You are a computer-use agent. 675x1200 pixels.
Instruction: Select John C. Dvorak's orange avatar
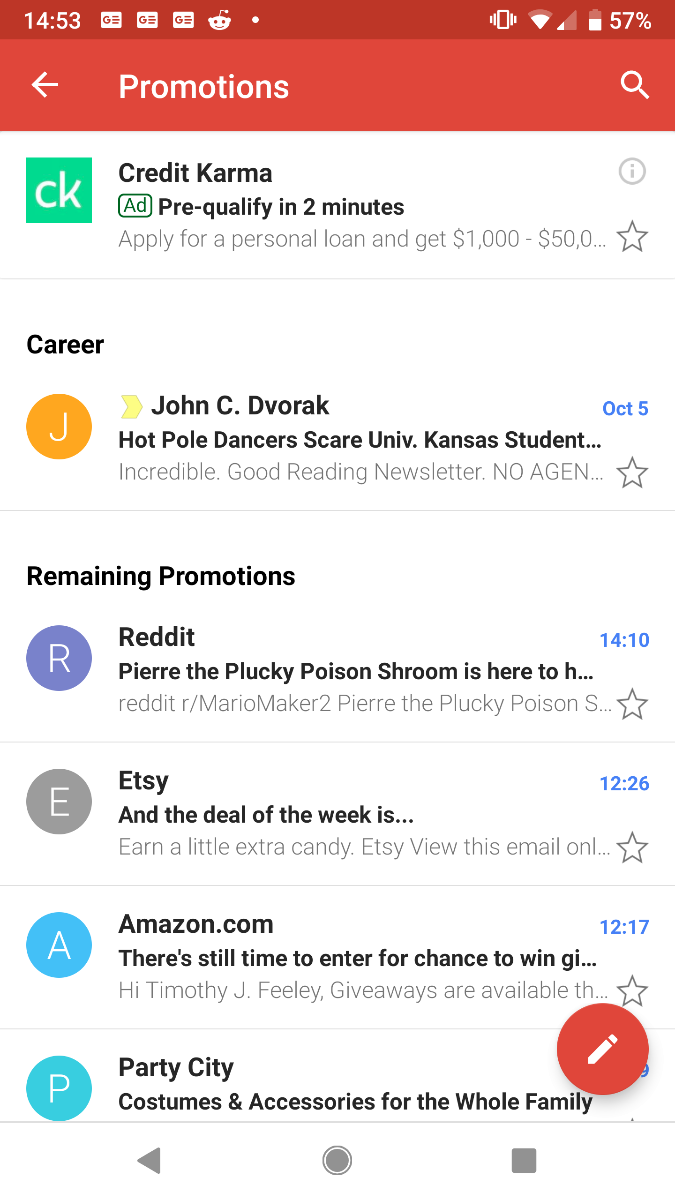[x=59, y=427]
